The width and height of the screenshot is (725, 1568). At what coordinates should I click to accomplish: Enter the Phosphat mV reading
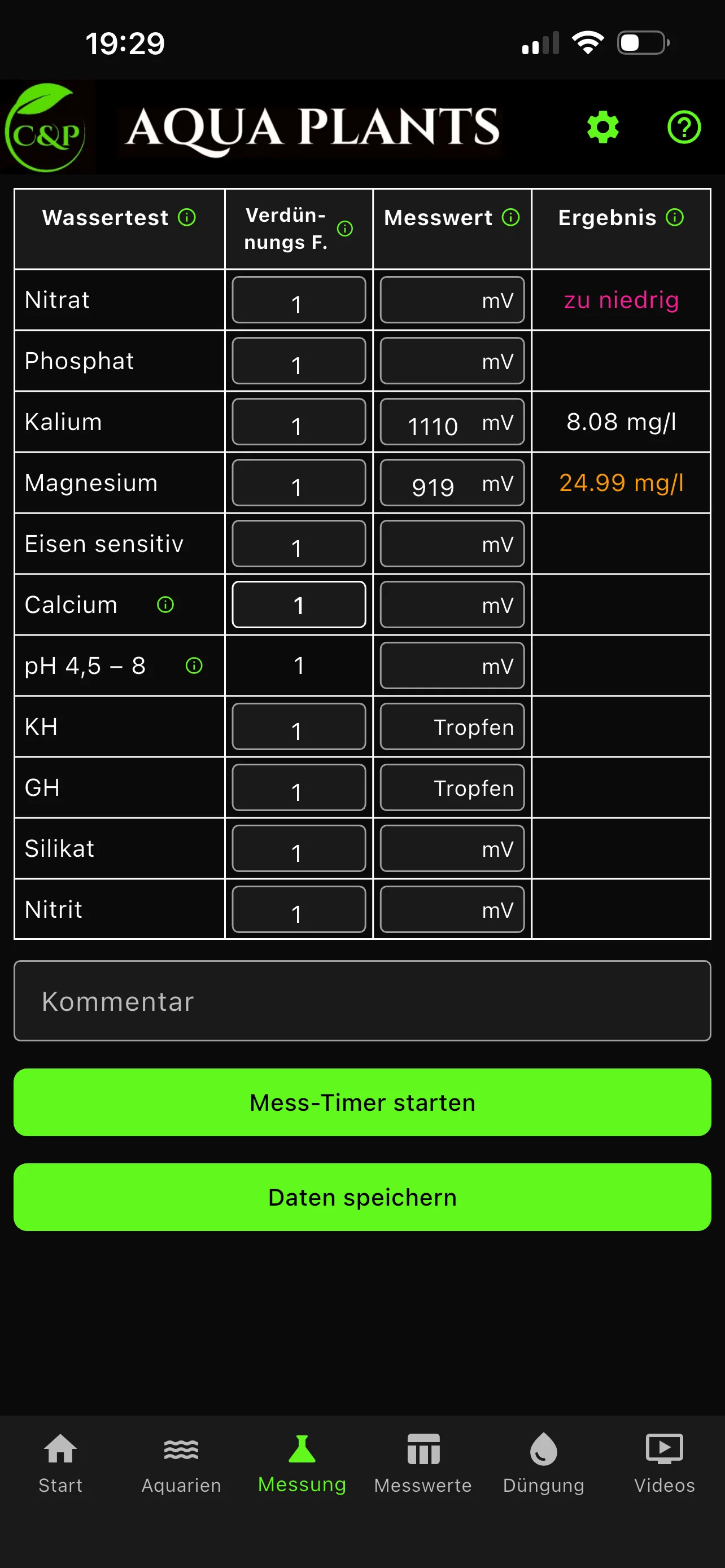coord(452,361)
